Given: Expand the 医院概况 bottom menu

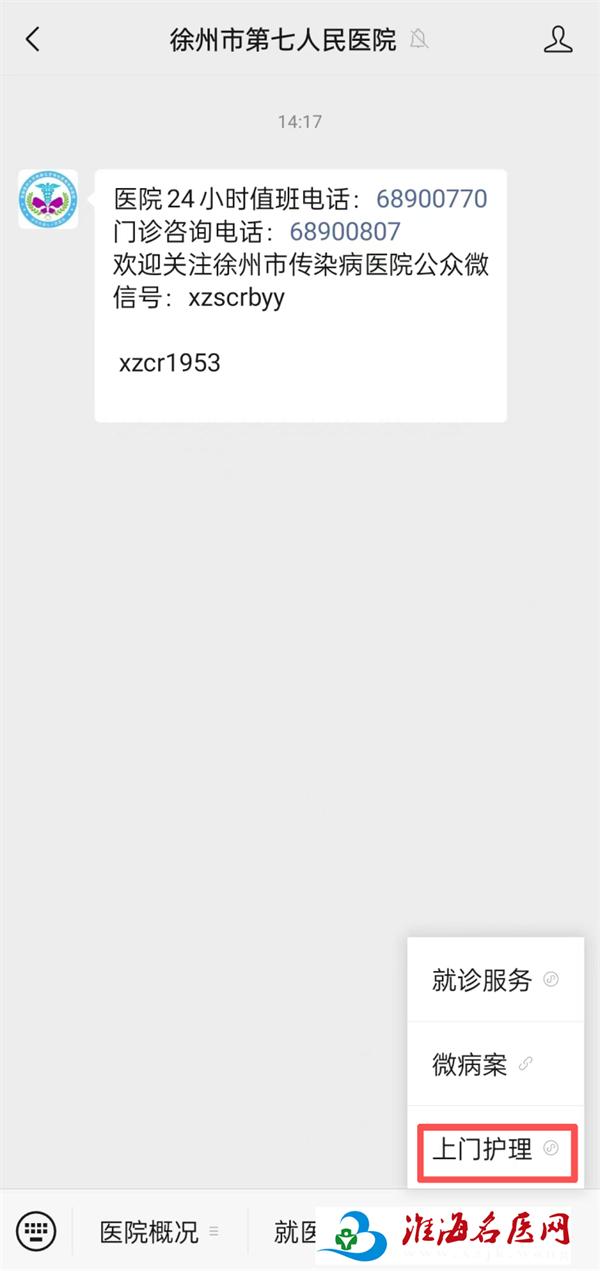Looking at the screenshot, I should [158, 1232].
